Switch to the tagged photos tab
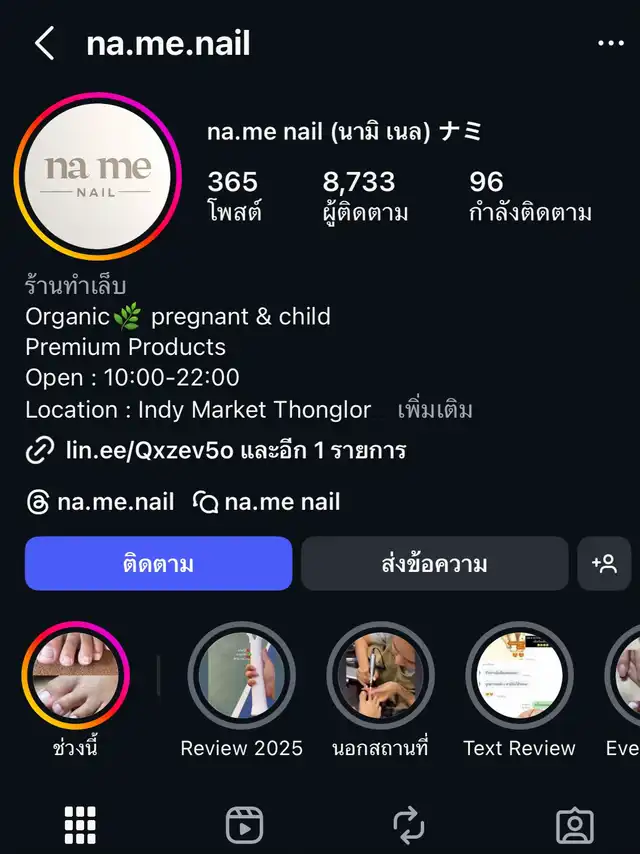 (574, 825)
